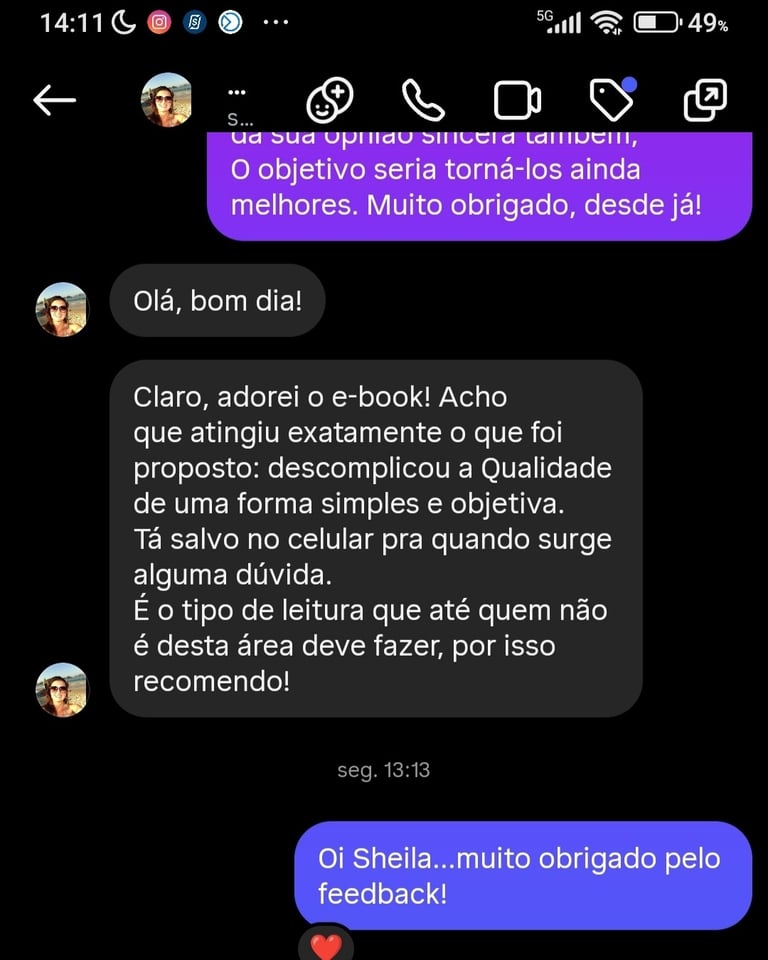Screen dimensions: 768x960
Task: View the heart reaction under the feedback message
Action: (326, 944)
